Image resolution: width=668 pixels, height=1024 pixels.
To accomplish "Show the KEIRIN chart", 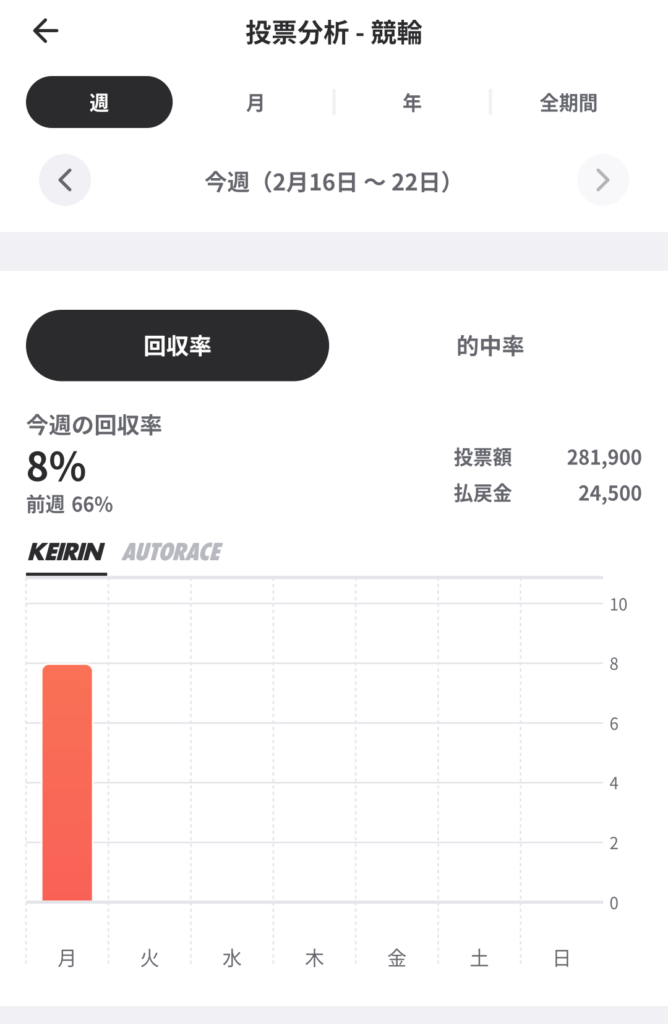I will [66, 552].
